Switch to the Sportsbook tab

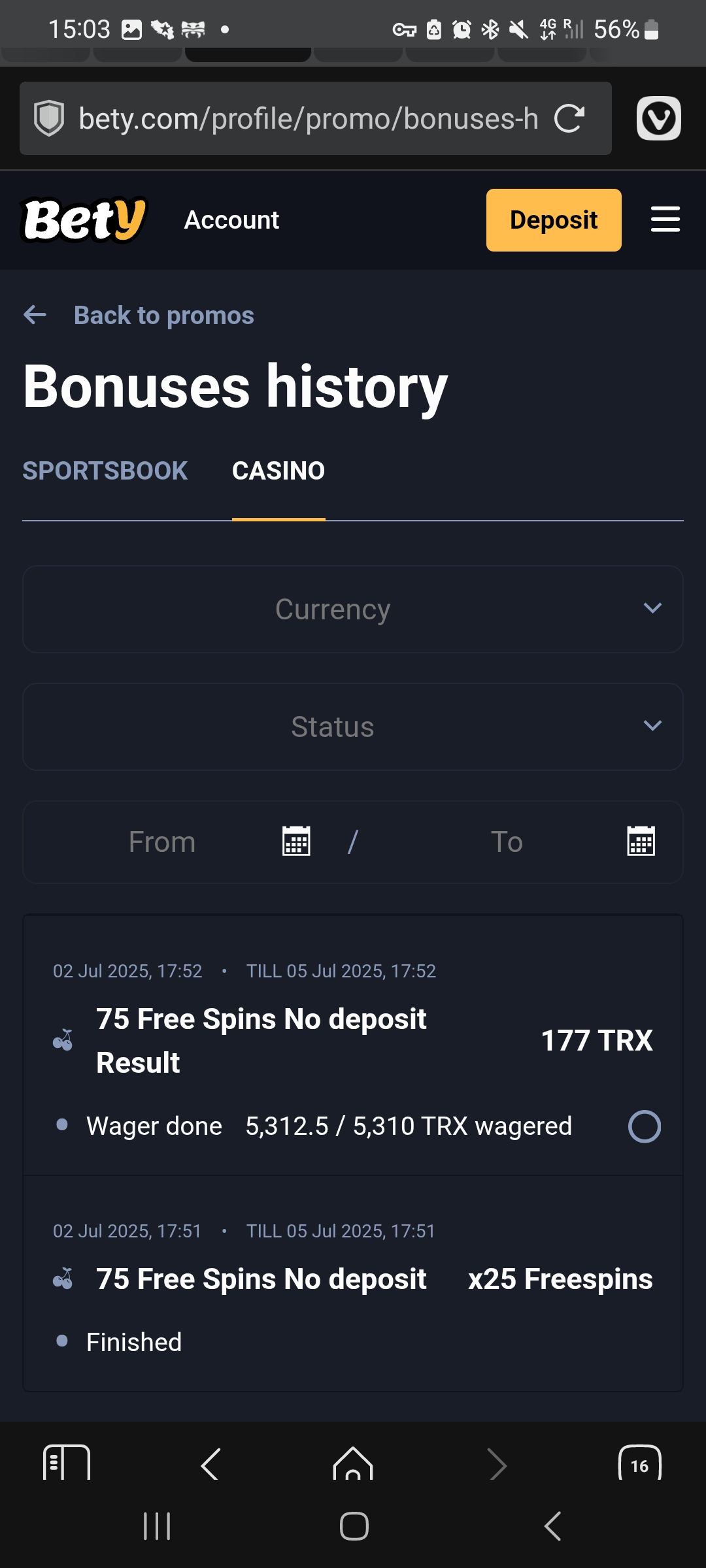(x=105, y=471)
